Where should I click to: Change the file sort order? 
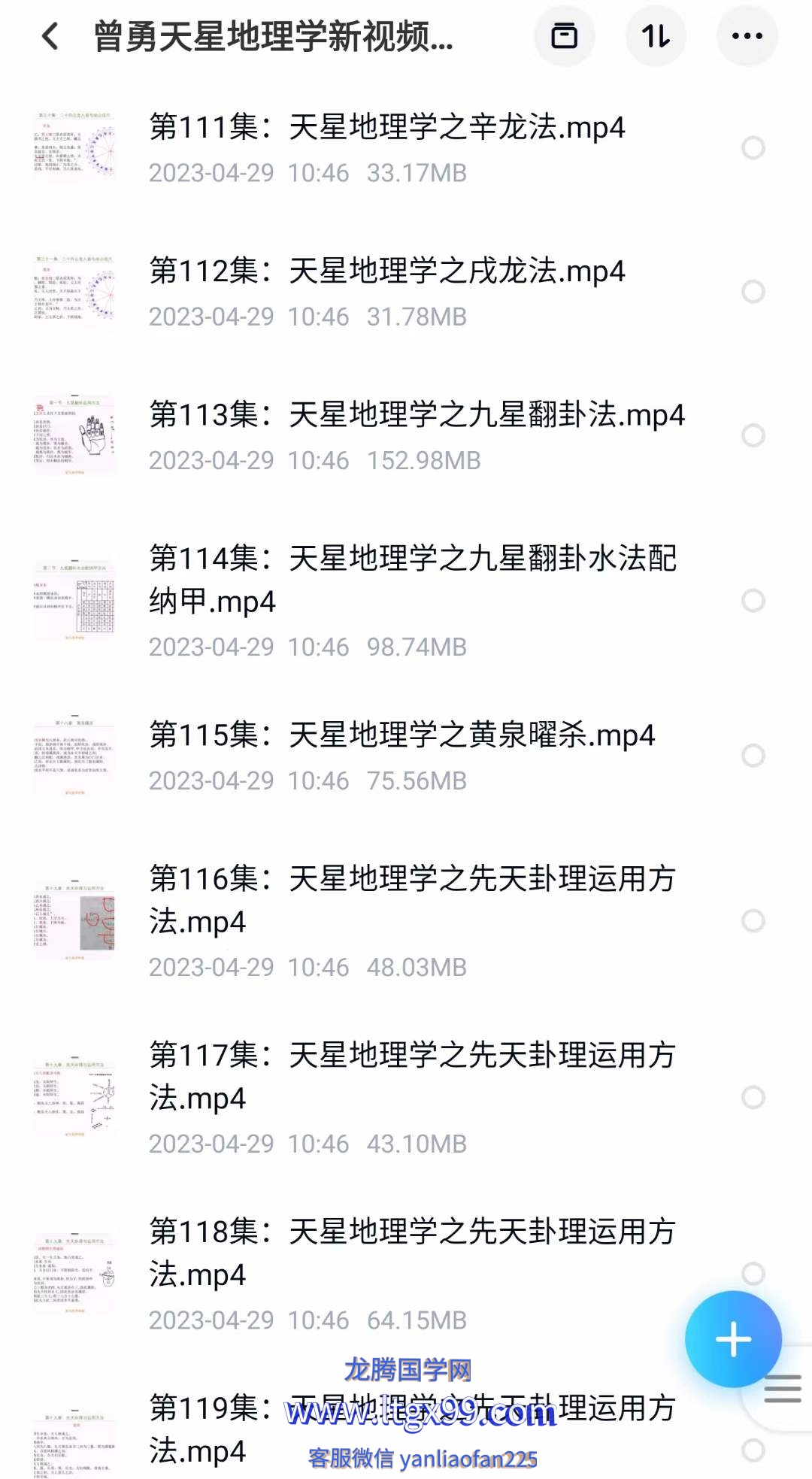click(656, 36)
